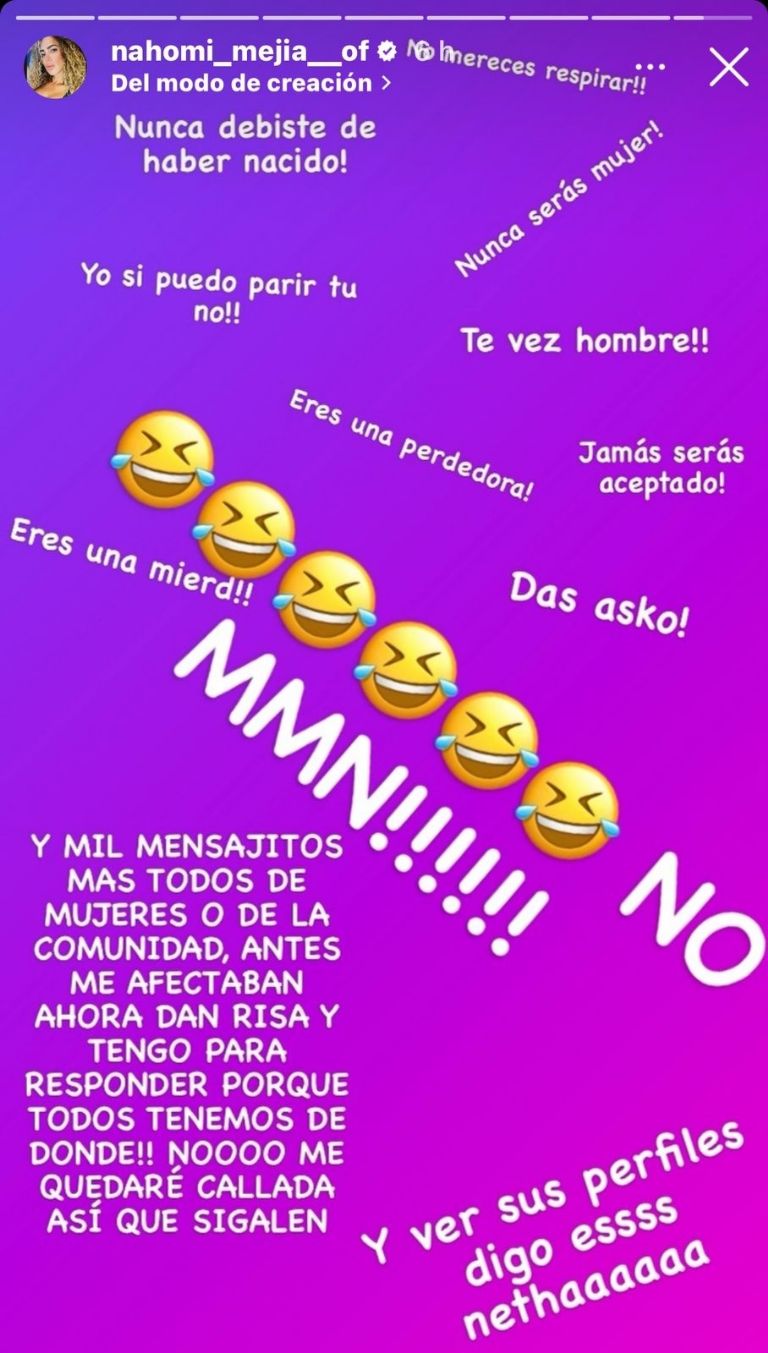Open nahomi_mejia__of profile picture
The width and height of the screenshot is (768, 1353).
(x=55, y=67)
